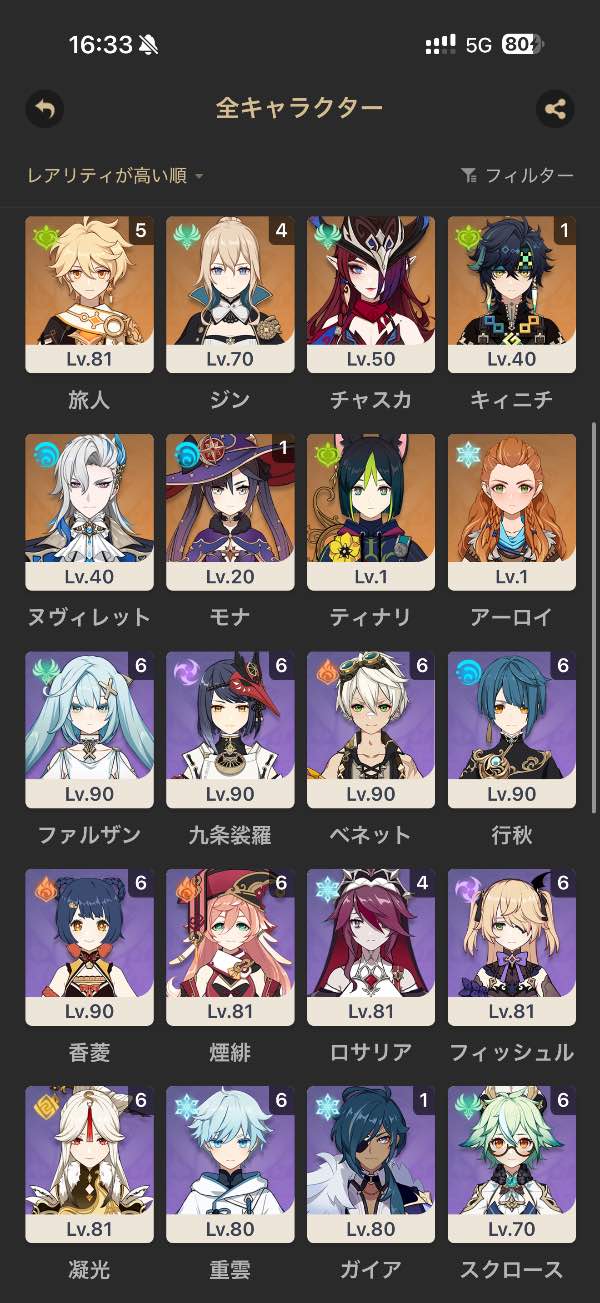
Task: Open the 行秋 character card
Action: pyautogui.click(x=512, y=729)
